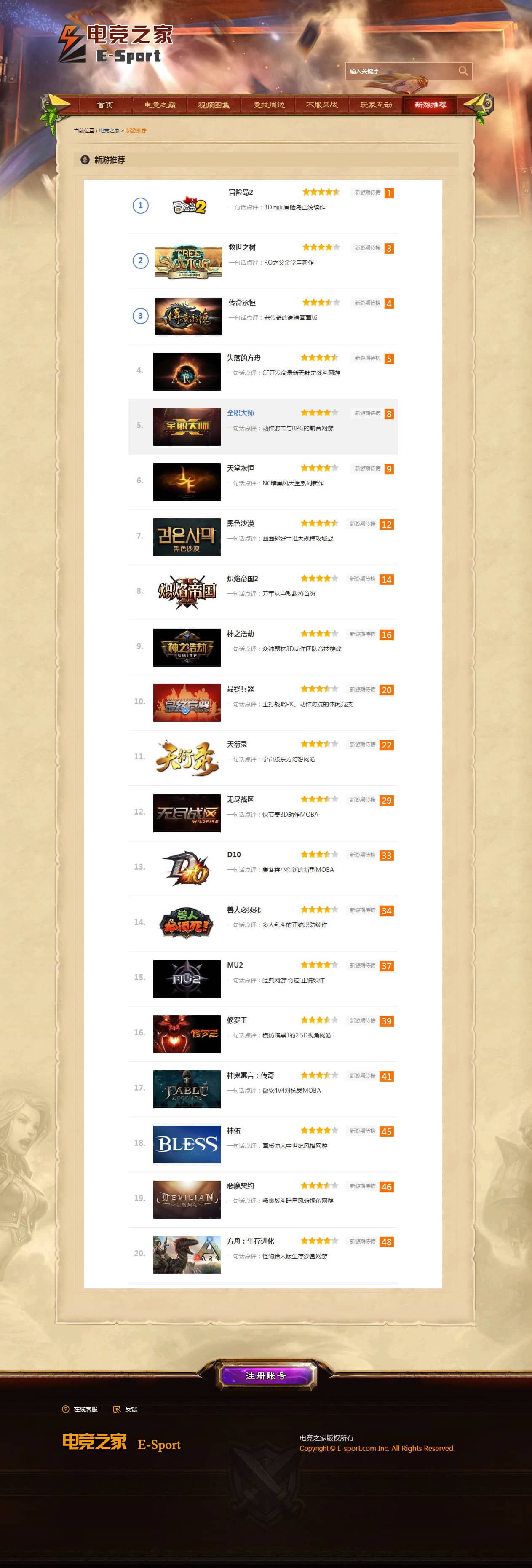Open the 方舟：生存进化 game entry
The width and height of the screenshot is (532, 1568).
[x=250, y=1241]
